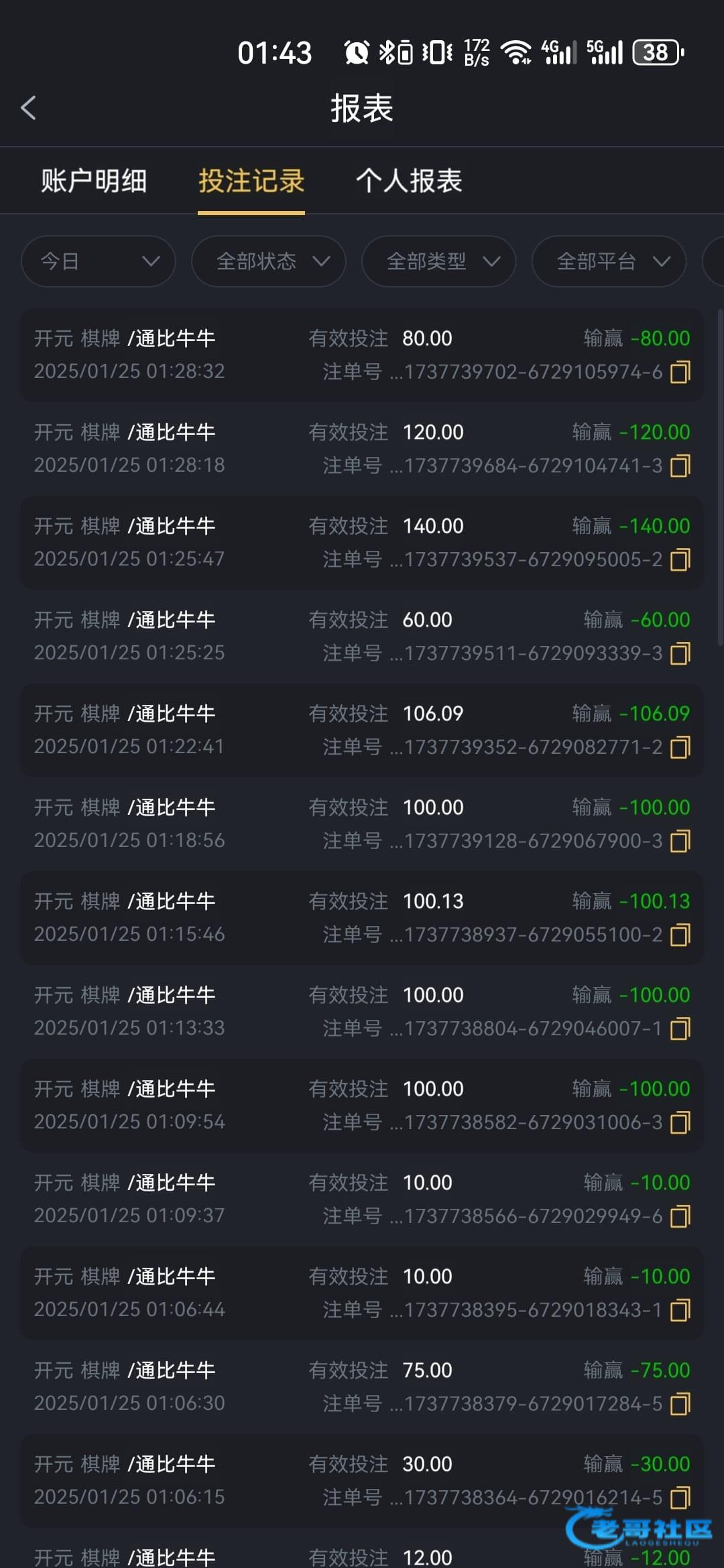Open the 全部状态 filter dropdown
724x1568 pixels.
point(269,261)
